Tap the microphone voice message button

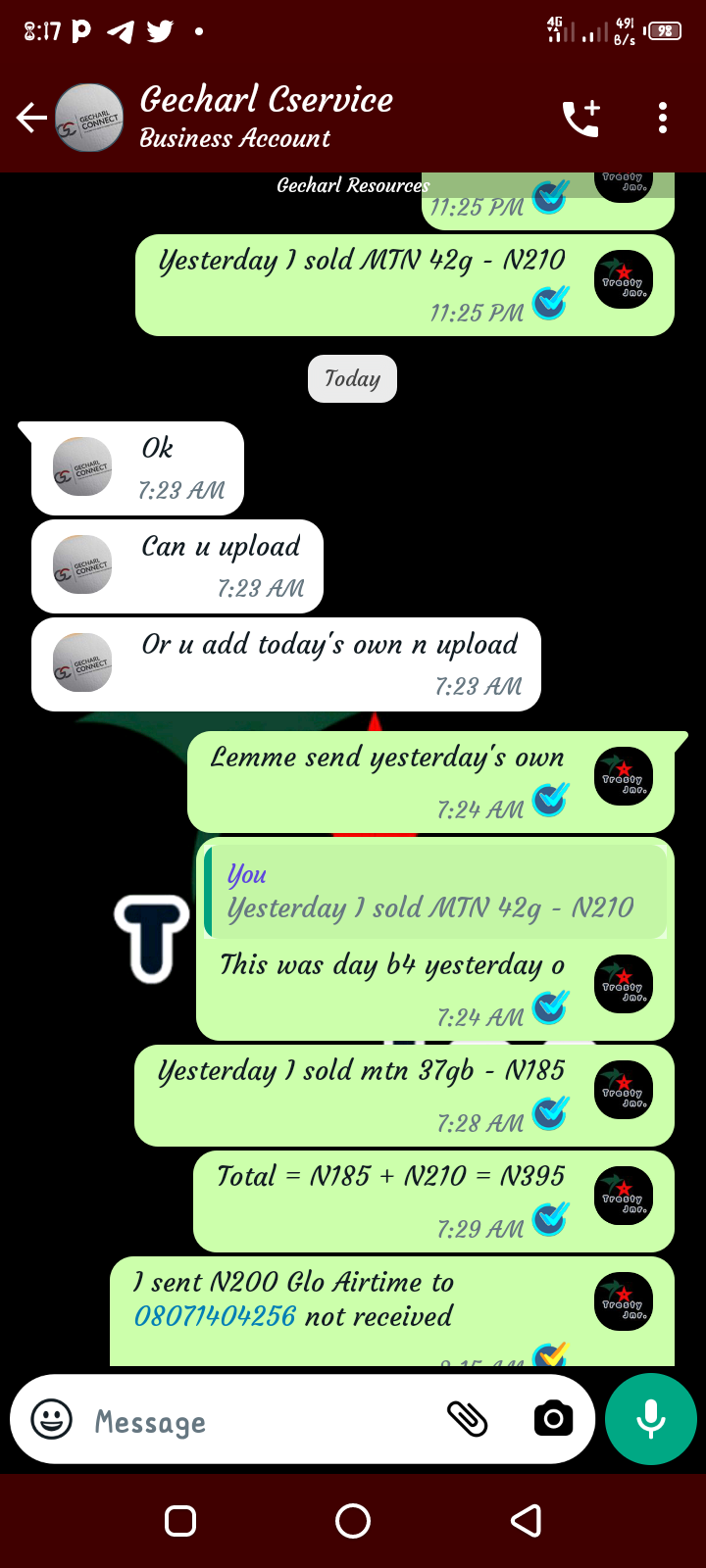[x=651, y=1419]
